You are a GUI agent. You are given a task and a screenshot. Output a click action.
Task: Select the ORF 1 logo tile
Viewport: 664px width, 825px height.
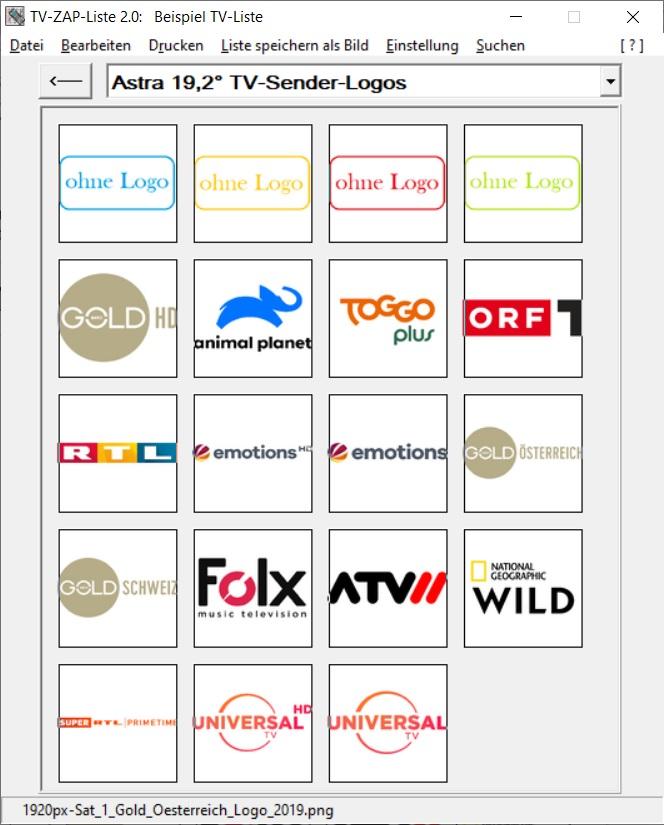523,318
